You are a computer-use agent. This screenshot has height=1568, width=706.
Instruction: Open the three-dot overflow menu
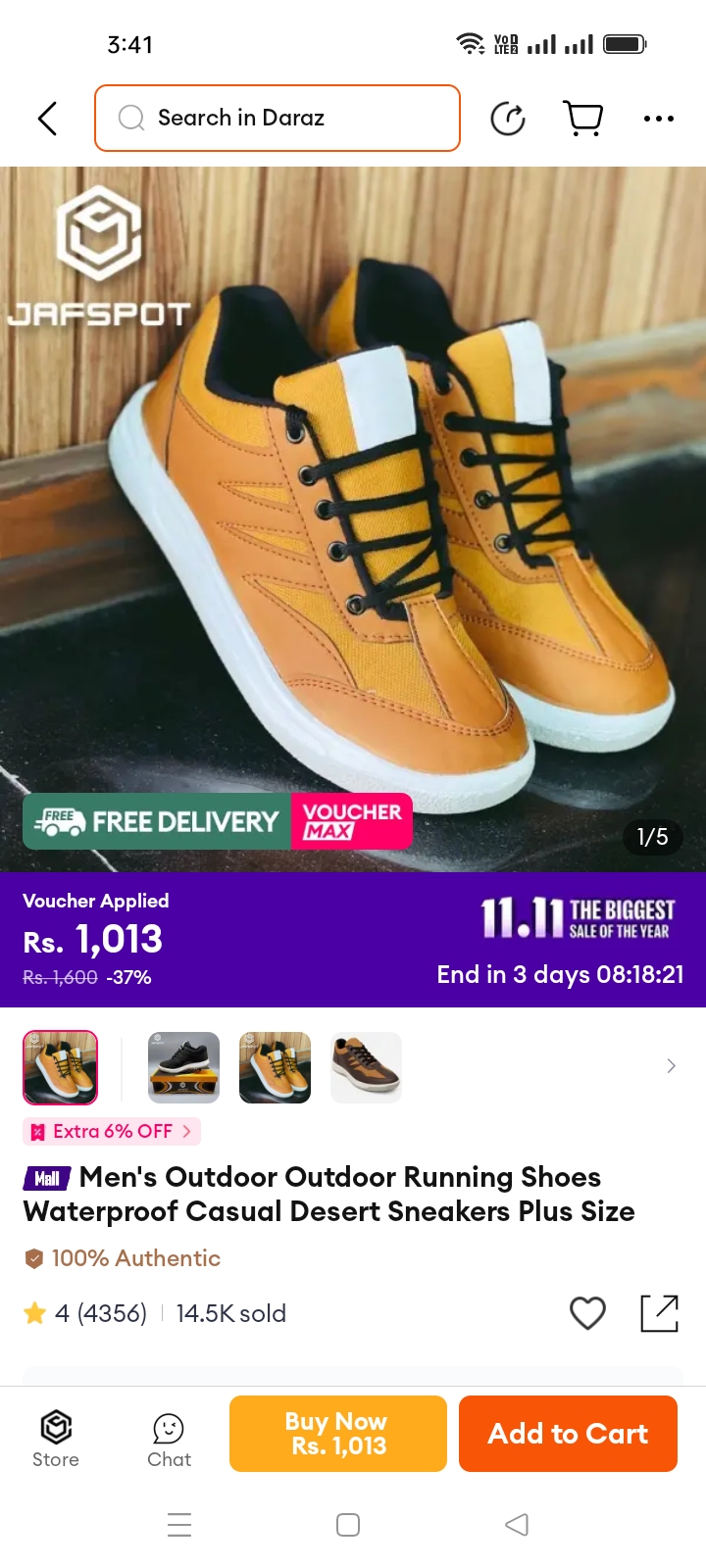(659, 119)
